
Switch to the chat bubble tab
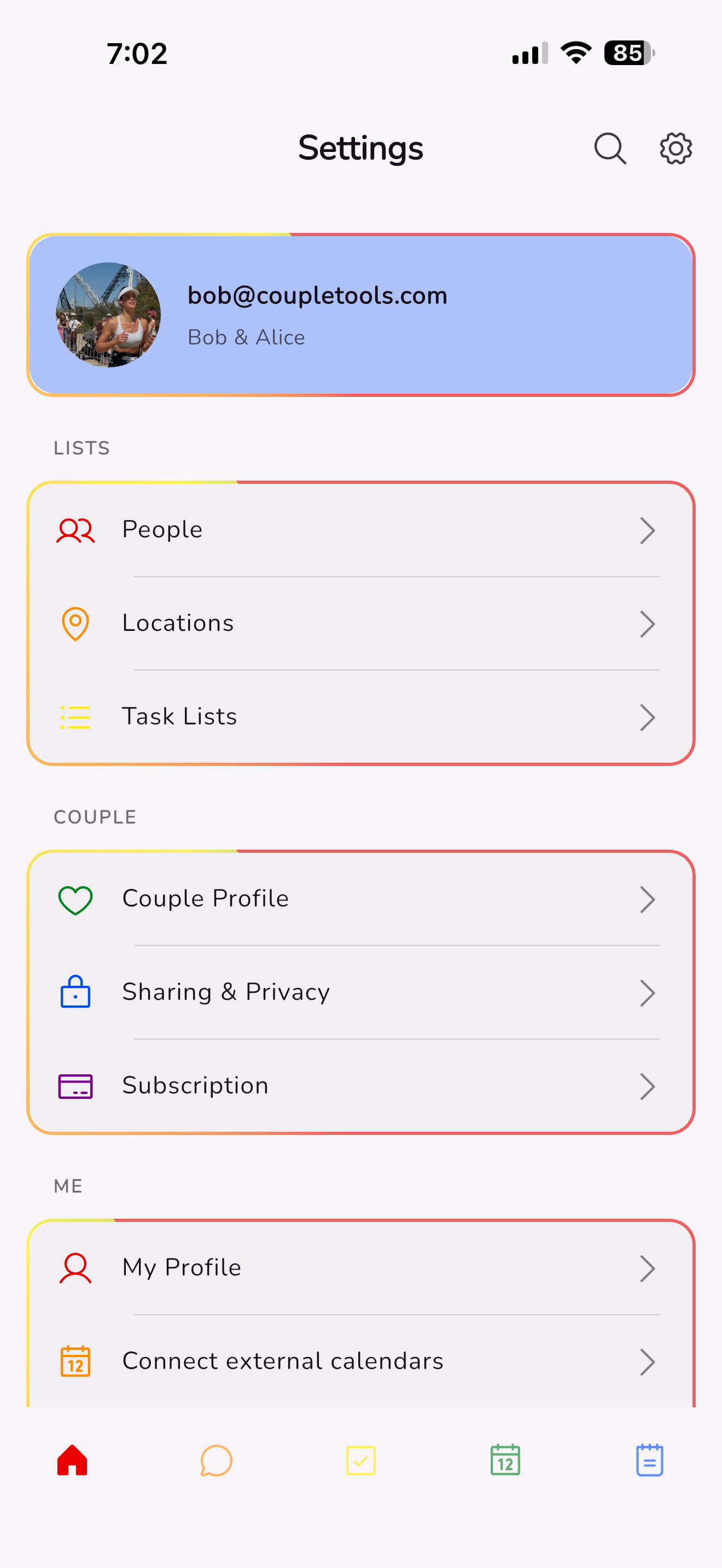pyautogui.click(x=216, y=1460)
